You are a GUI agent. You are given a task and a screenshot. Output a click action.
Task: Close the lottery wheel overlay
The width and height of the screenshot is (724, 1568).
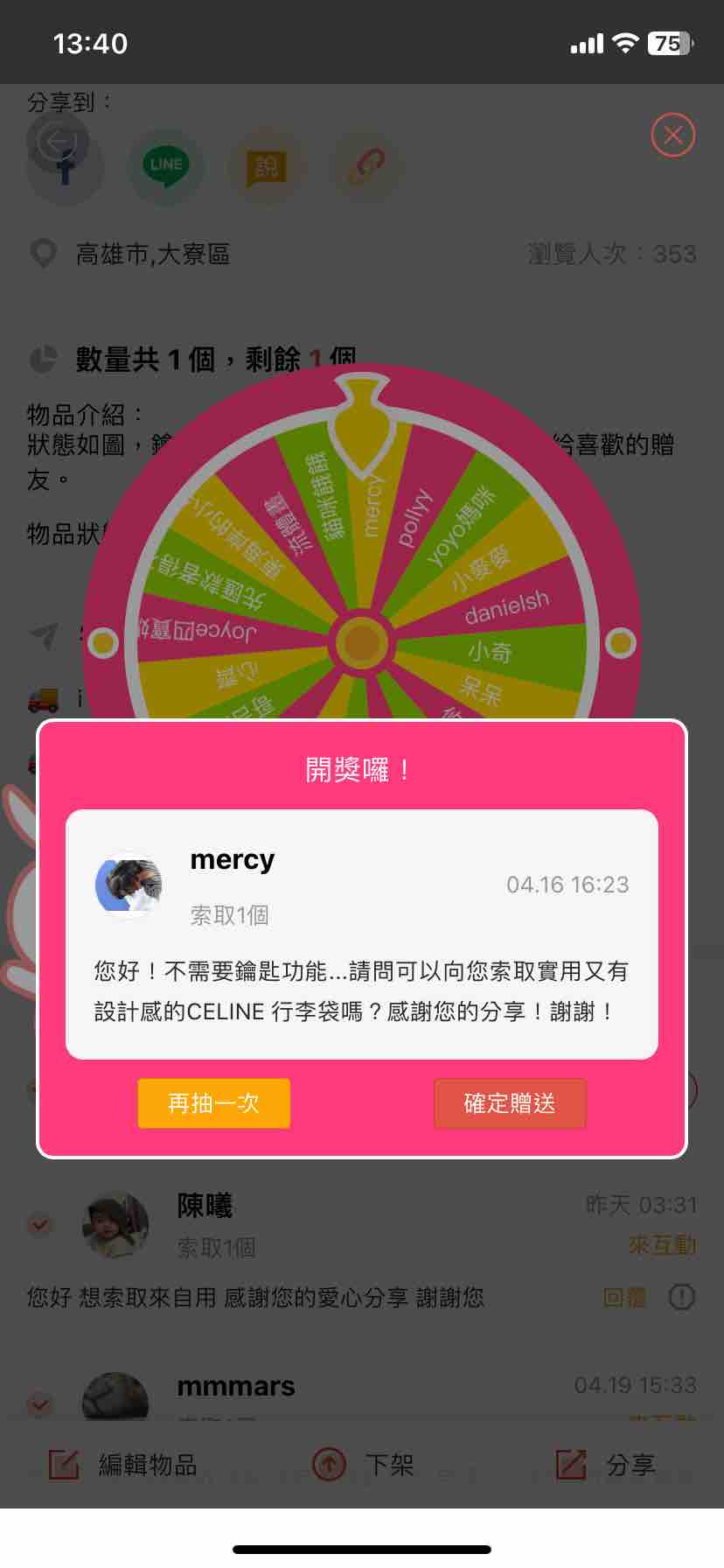pyautogui.click(x=672, y=136)
